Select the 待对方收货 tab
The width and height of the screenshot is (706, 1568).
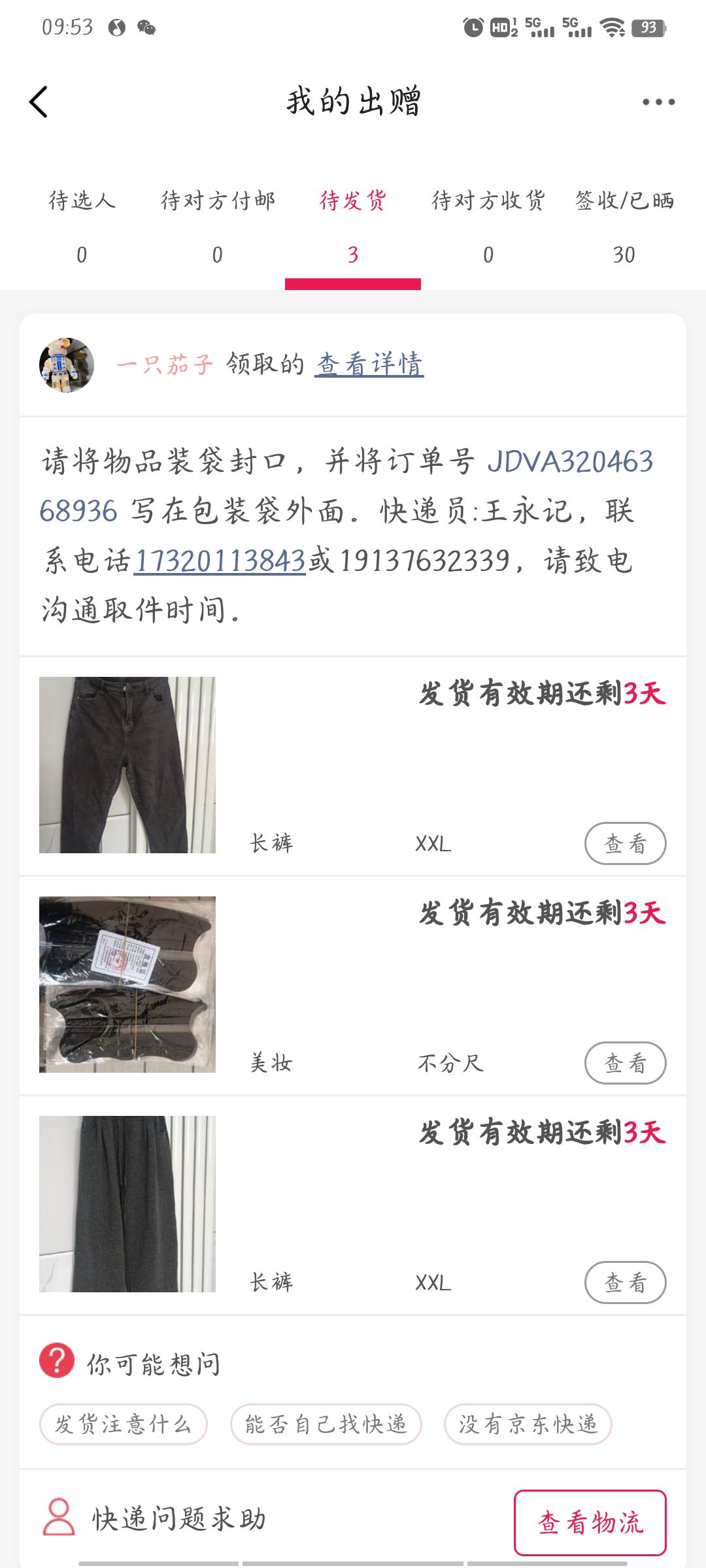click(x=488, y=226)
